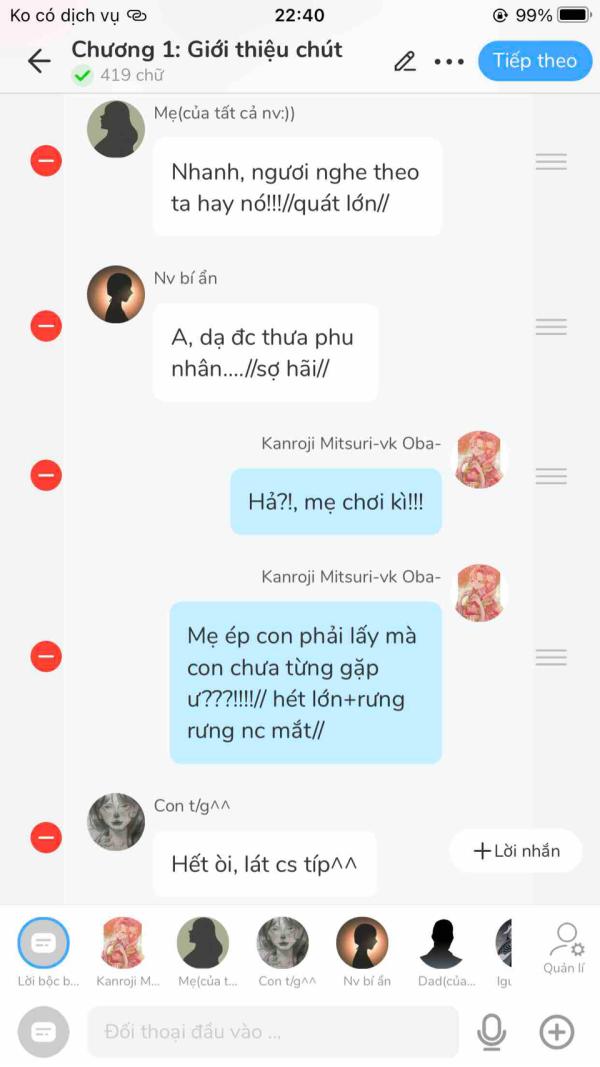Select the Lời bộc bạch narrator option
600x1067 pixels.
(43, 953)
